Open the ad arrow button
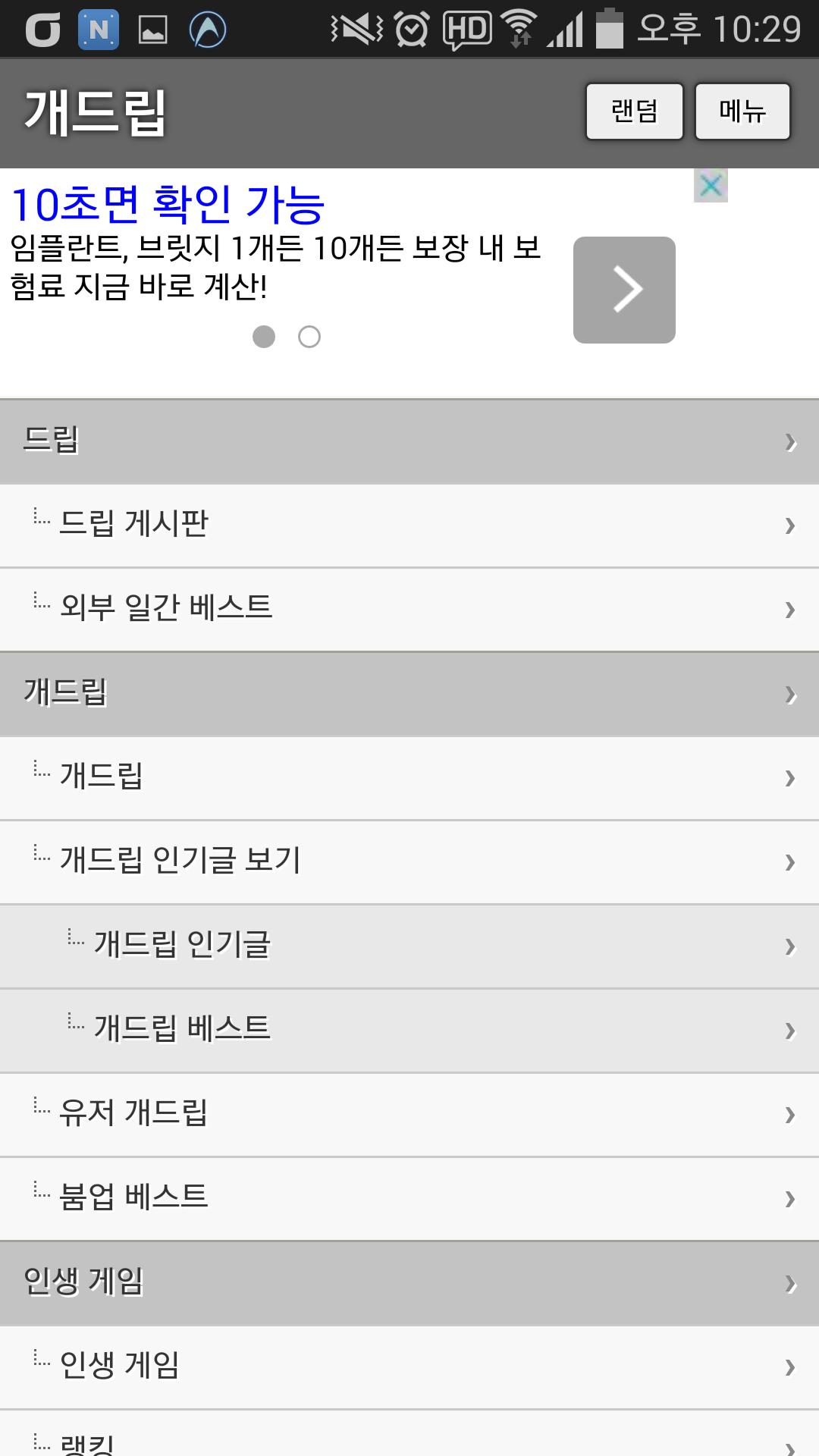The image size is (819, 1456). pos(624,290)
